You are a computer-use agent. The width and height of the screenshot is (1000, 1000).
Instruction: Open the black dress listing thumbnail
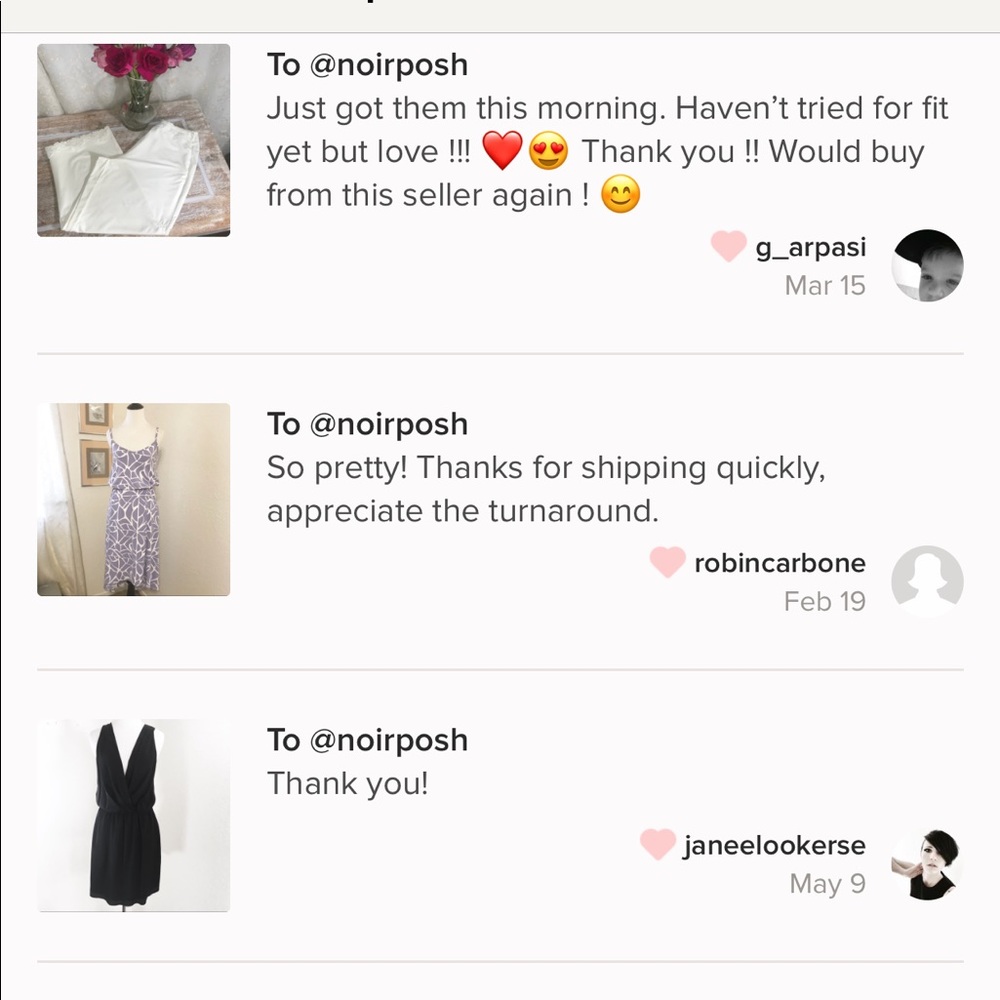coord(133,815)
